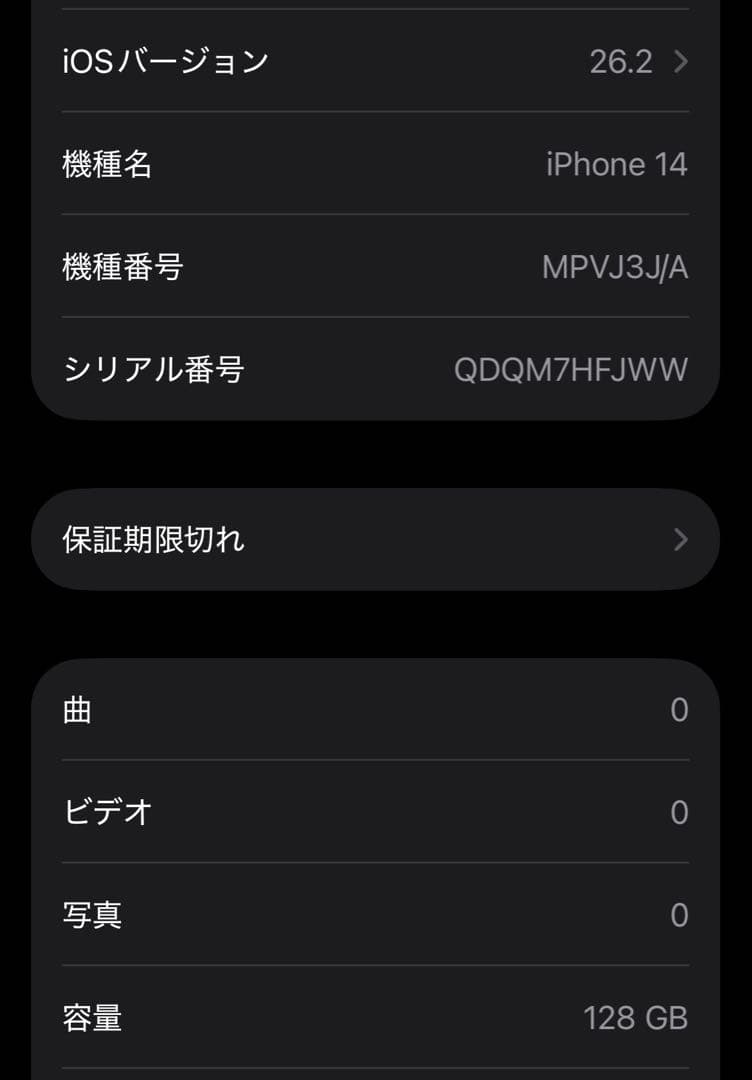This screenshot has width=752, height=1080.
Task: Select the 機種名 row showing iPhone 14
Action: click(375, 164)
